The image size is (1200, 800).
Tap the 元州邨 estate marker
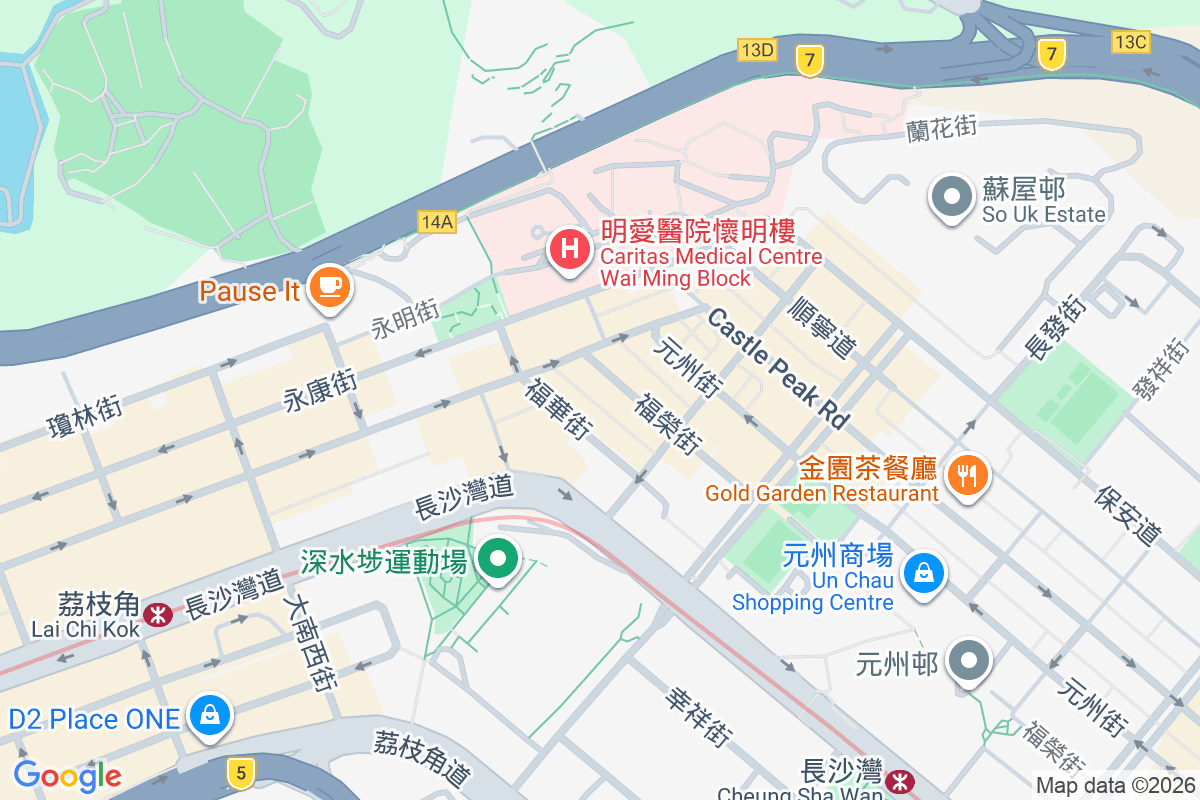[x=969, y=661]
